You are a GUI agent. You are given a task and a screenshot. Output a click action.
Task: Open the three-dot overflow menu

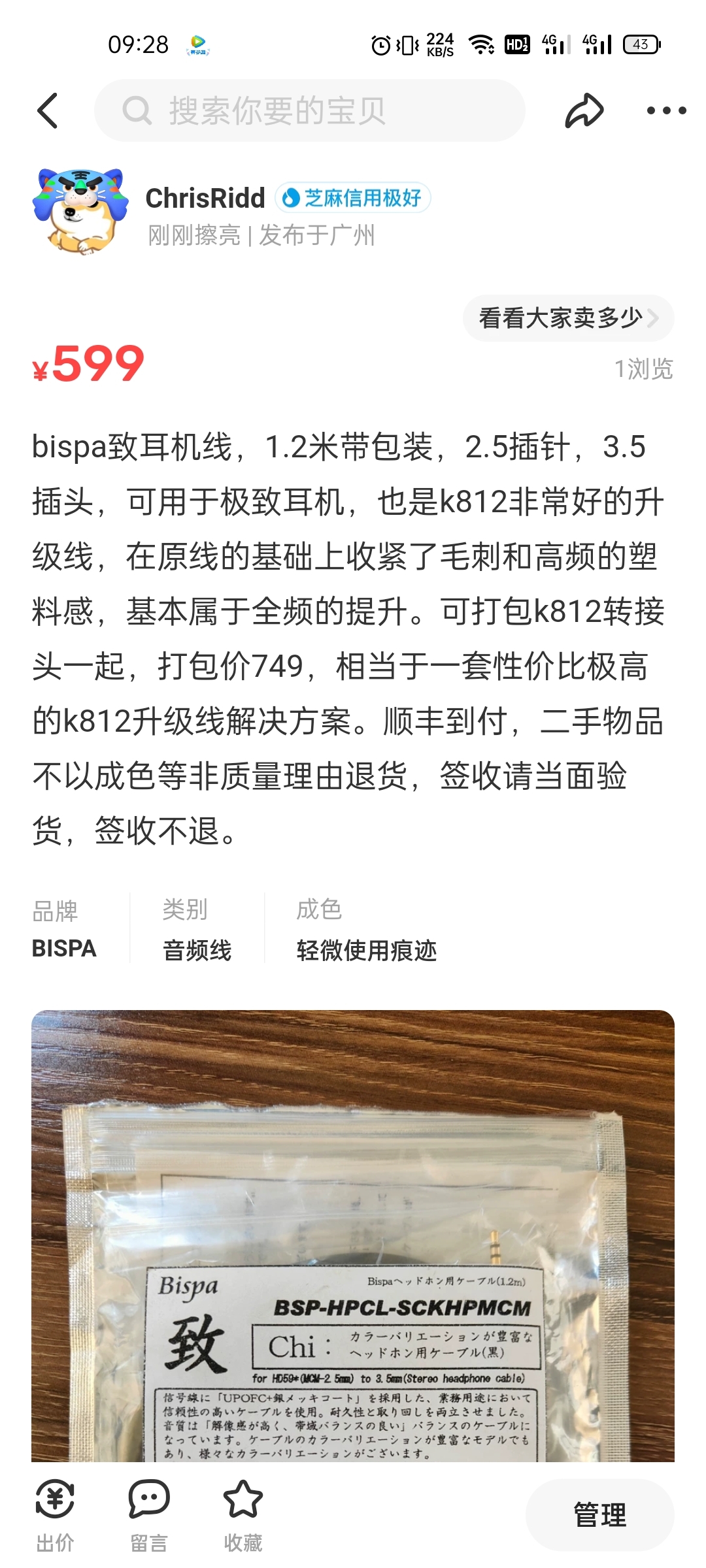pyautogui.click(x=666, y=110)
